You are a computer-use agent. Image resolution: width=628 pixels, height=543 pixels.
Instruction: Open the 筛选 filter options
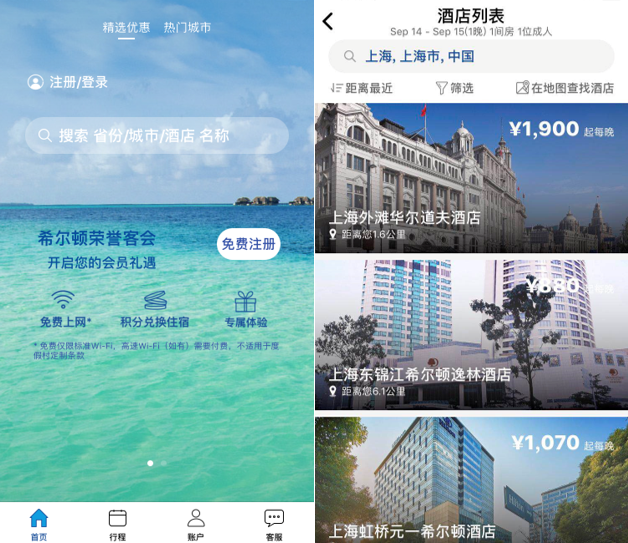click(x=454, y=88)
